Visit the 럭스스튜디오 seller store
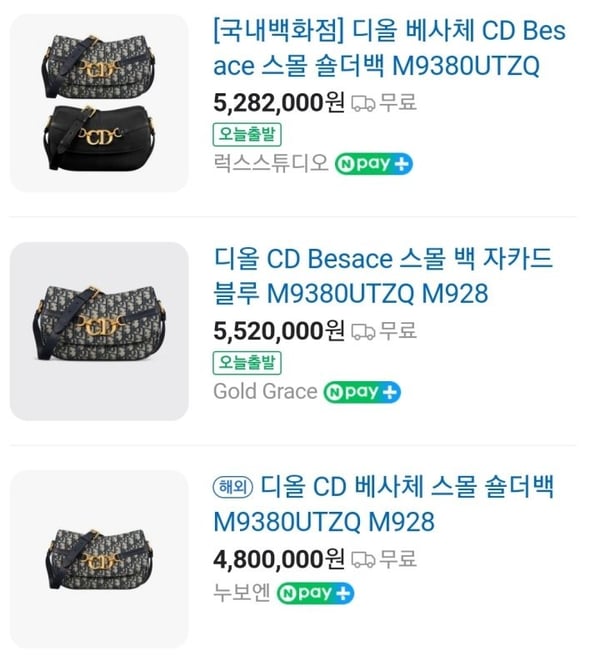 click(x=270, y=163)
